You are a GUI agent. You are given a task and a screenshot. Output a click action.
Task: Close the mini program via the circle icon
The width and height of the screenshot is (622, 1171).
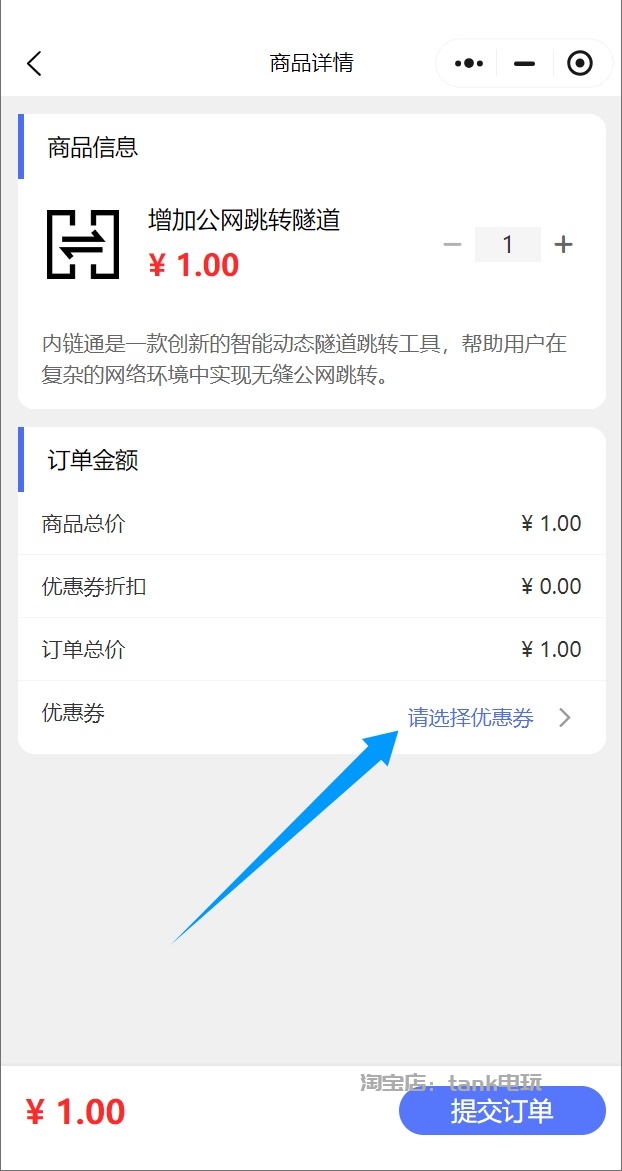[x=579, y=64]
